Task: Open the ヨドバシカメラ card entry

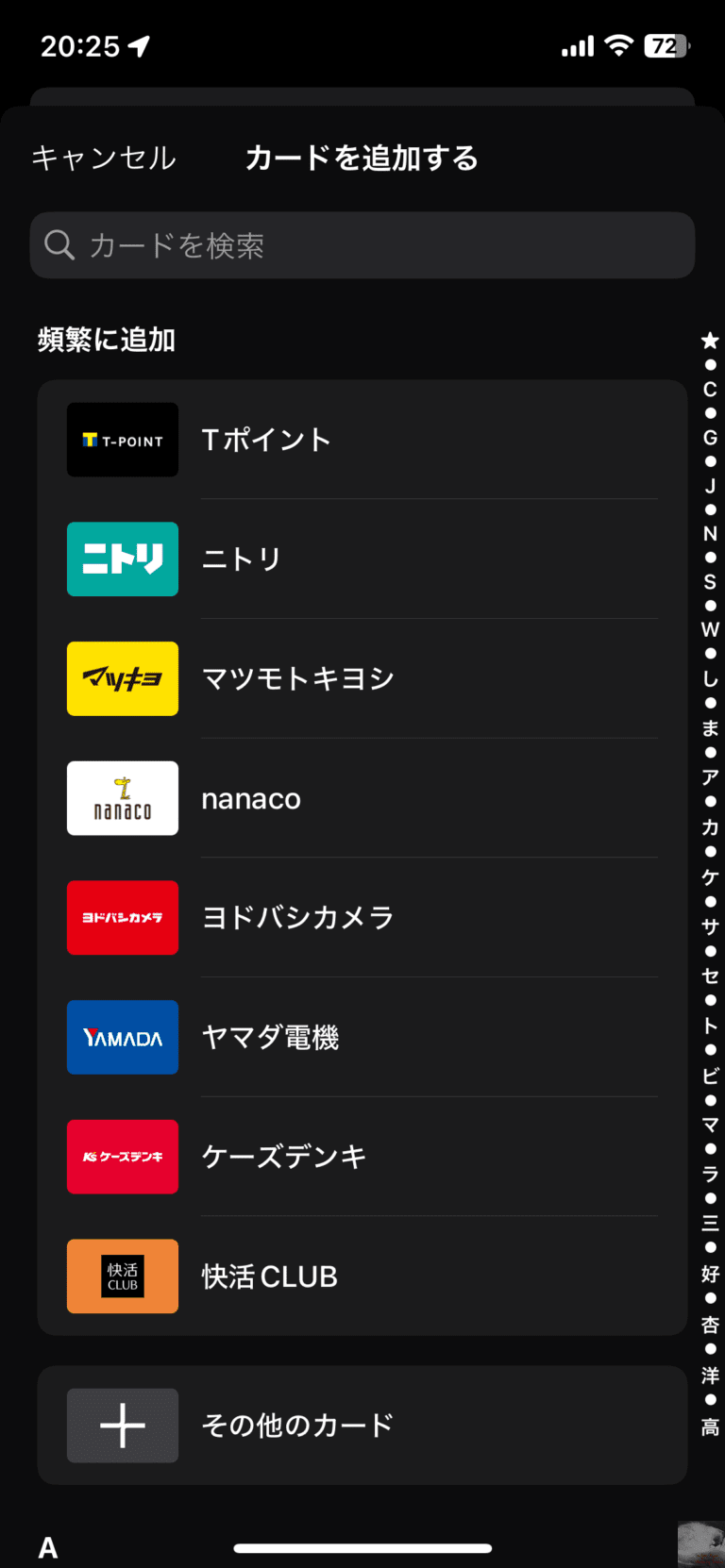Action: [362, 918]
